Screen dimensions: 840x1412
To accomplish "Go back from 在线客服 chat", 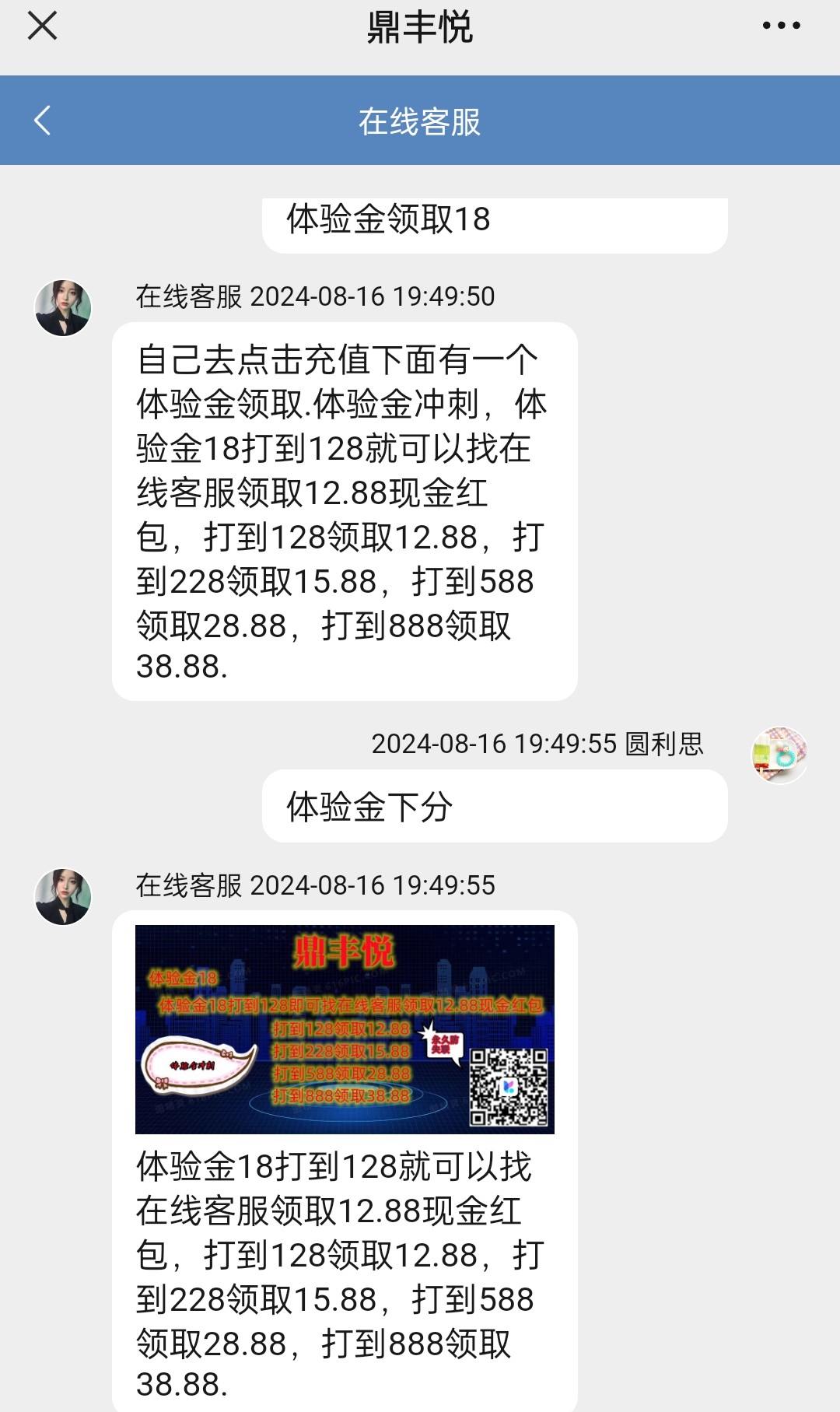I will (x=43, y=121).
